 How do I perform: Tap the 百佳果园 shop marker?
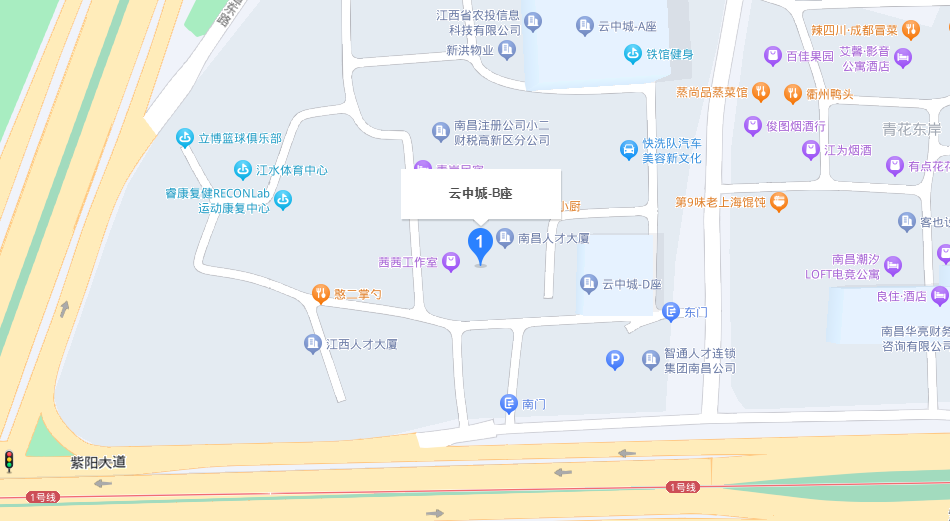(773, 56)
